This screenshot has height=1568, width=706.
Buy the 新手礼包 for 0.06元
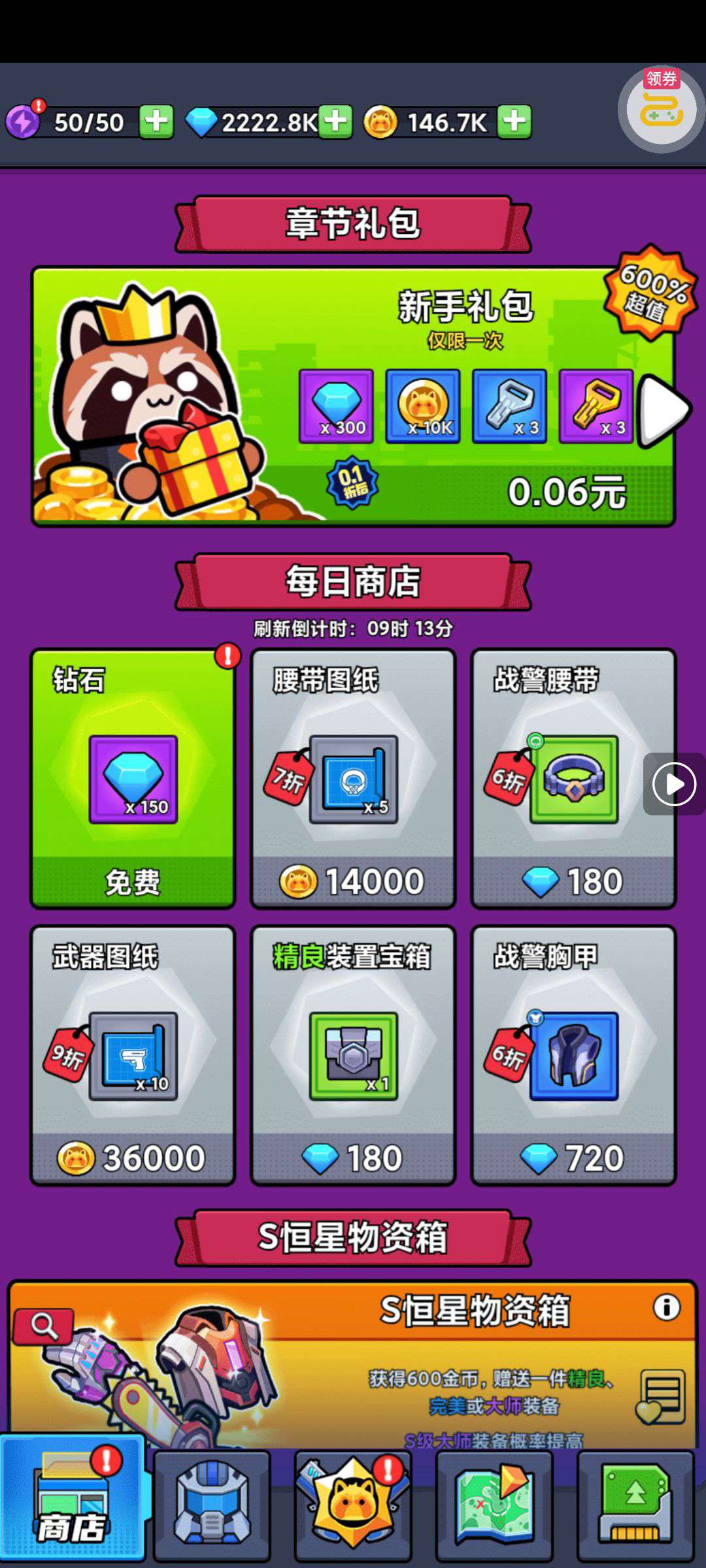pos(566,491)
